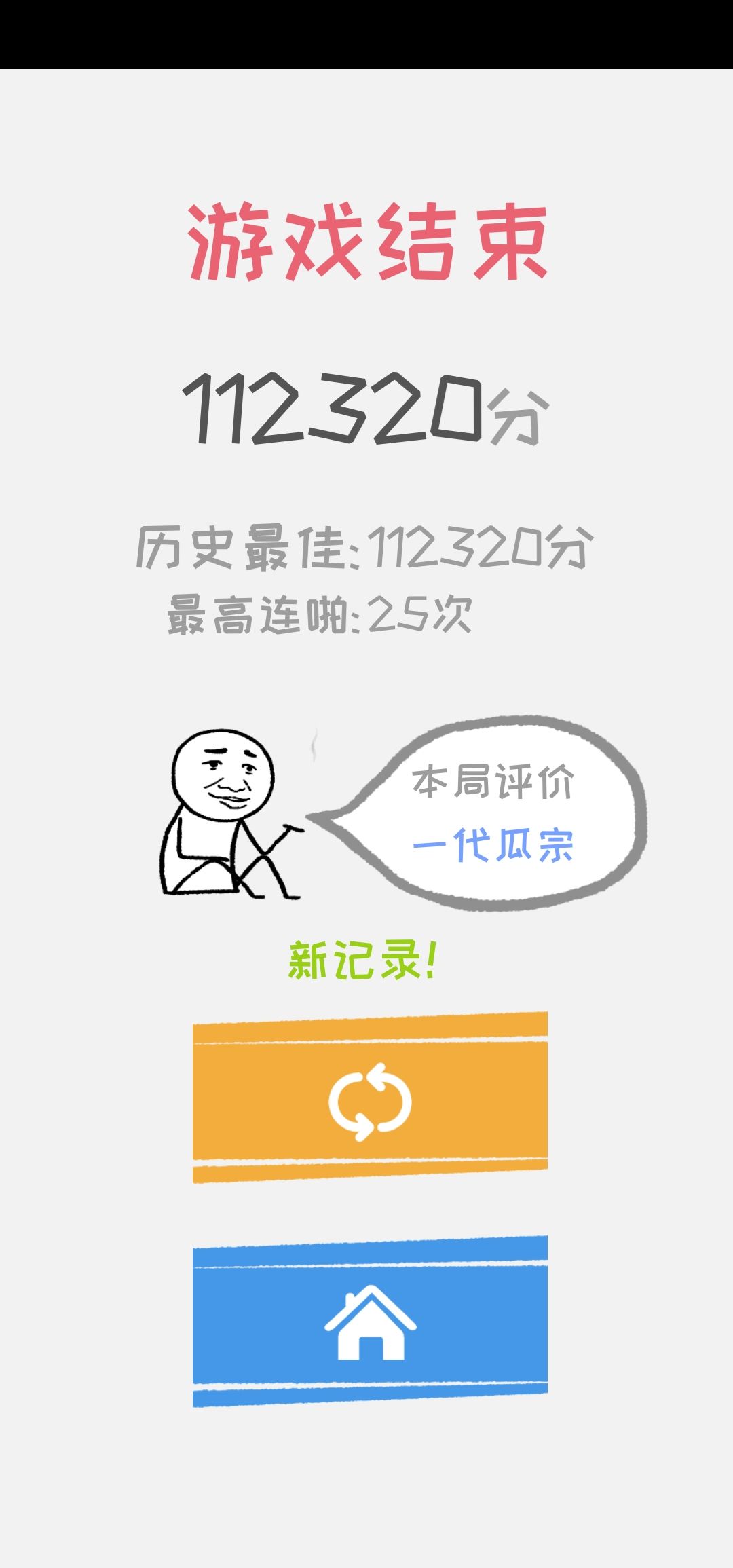The image size is (733, 1568).
Task: Click the 游戏结束 game over title
Action: click(x=366, y=244)
